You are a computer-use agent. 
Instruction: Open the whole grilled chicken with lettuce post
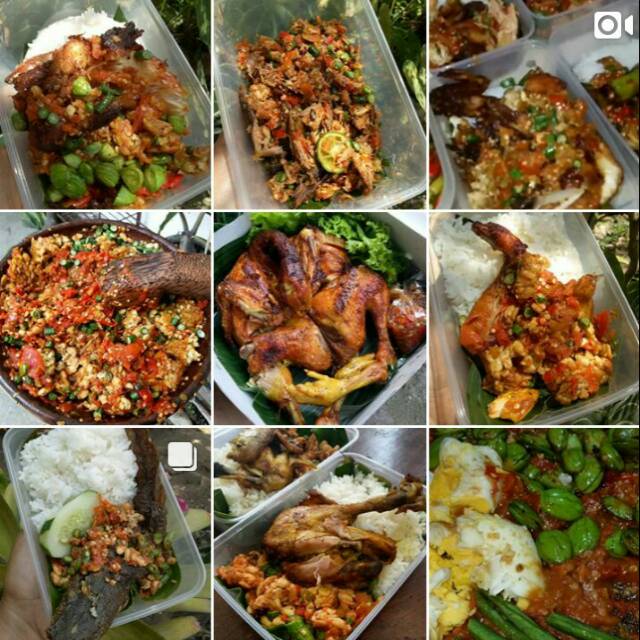point(319,319)
